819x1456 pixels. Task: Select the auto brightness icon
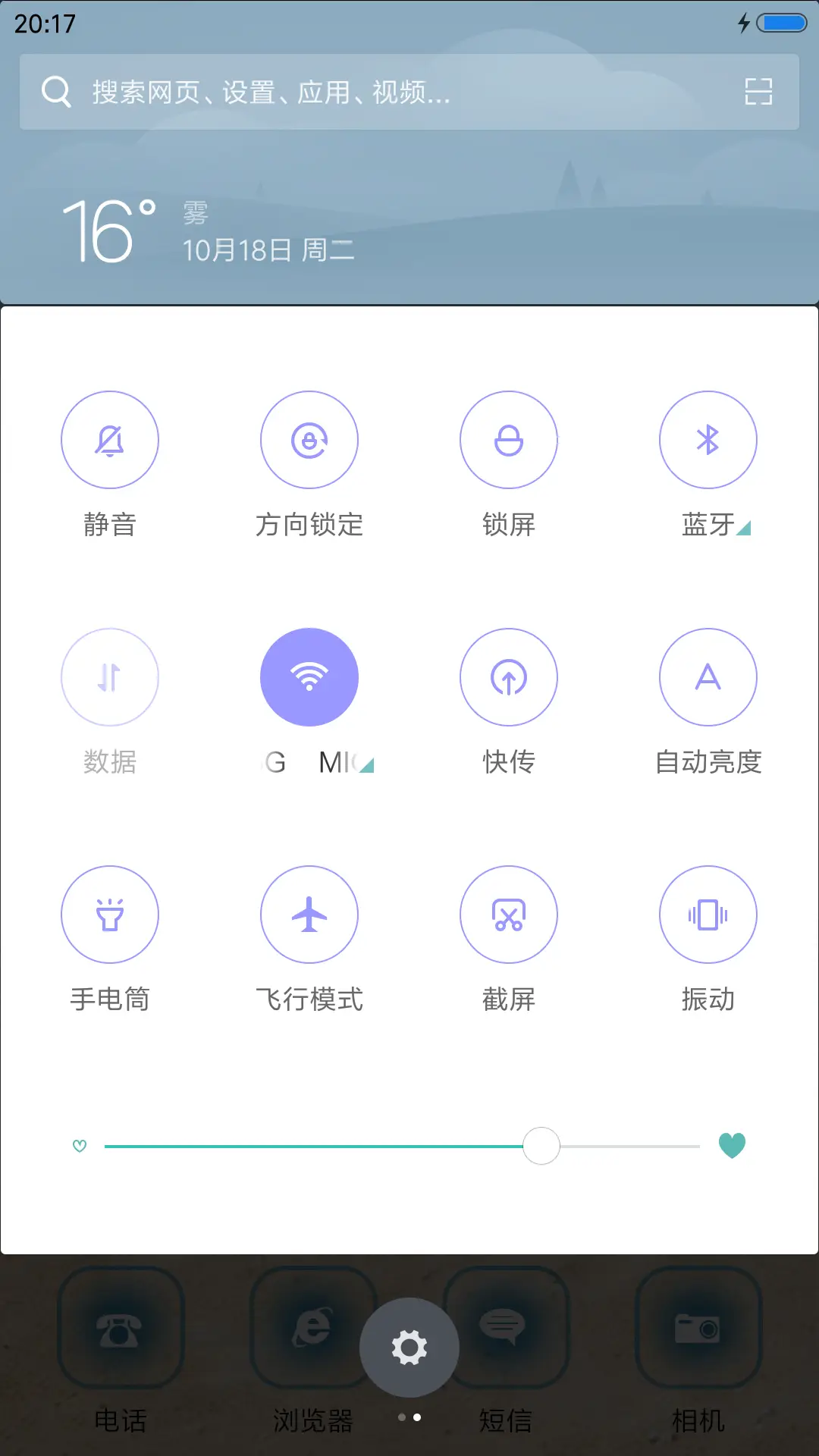coord(708,677)
